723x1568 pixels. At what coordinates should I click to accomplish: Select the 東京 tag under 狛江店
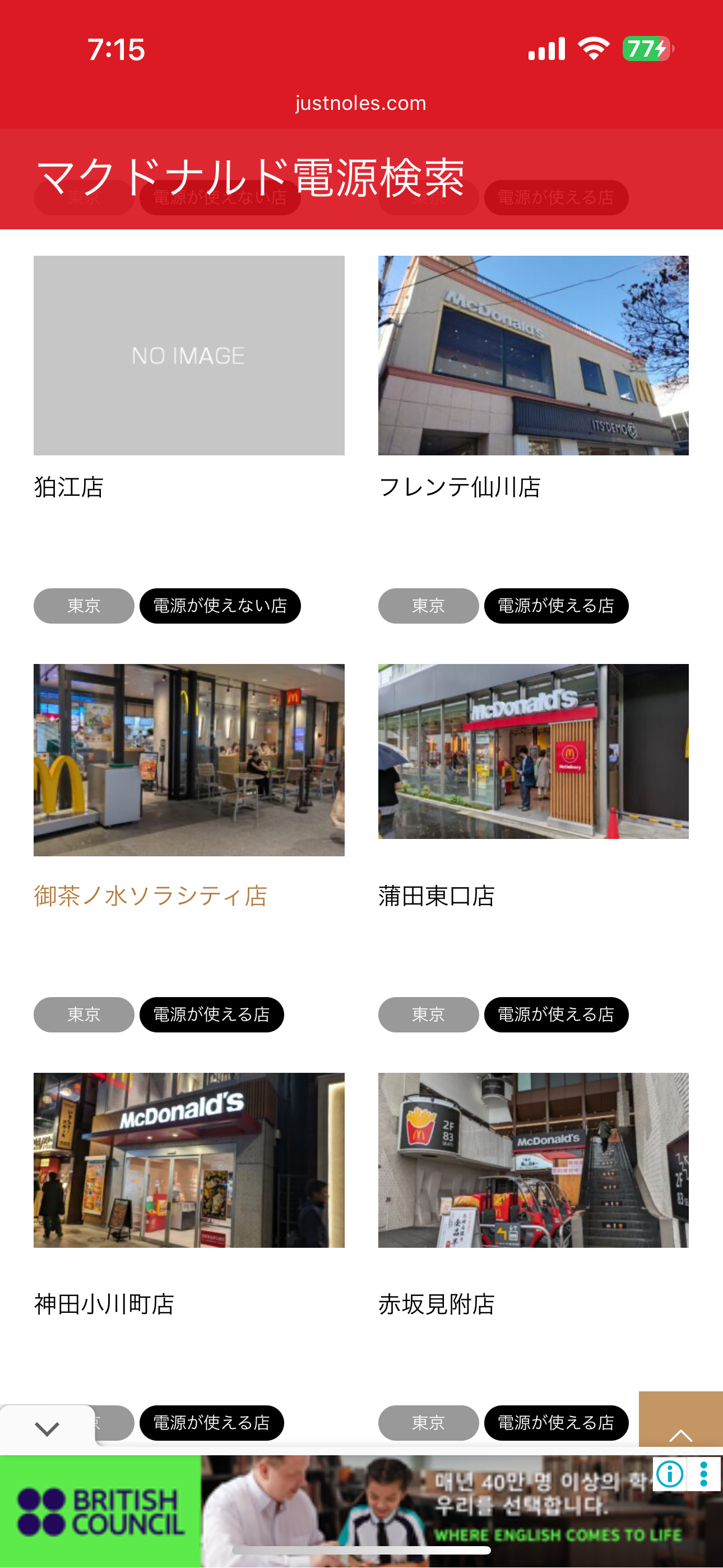[84, 606]
